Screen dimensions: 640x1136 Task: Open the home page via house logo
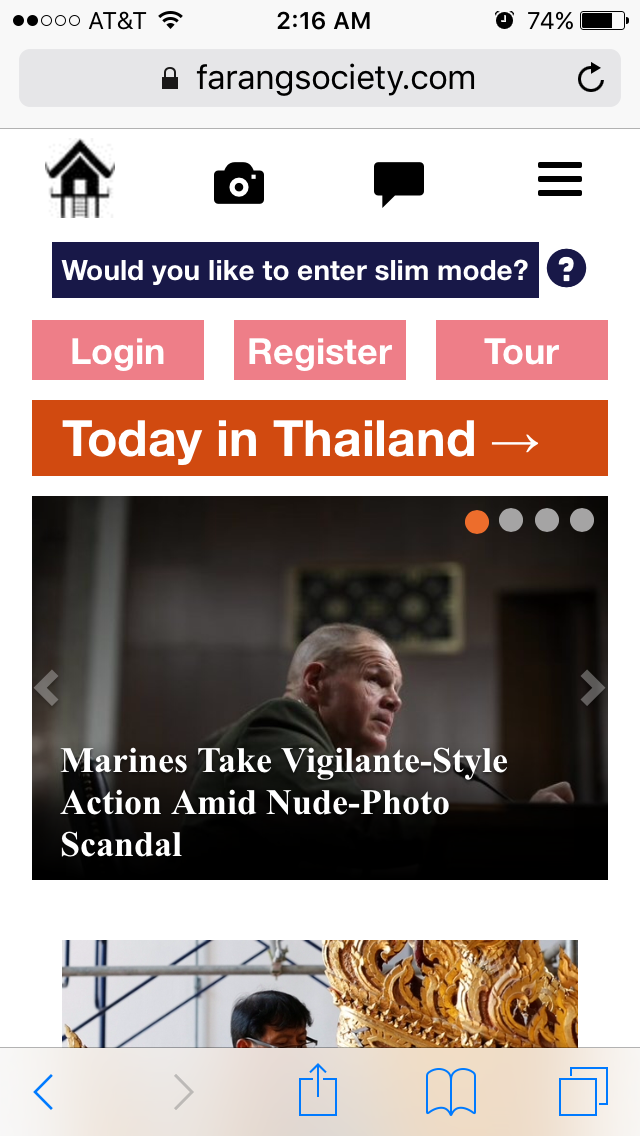tap(80, 180)
